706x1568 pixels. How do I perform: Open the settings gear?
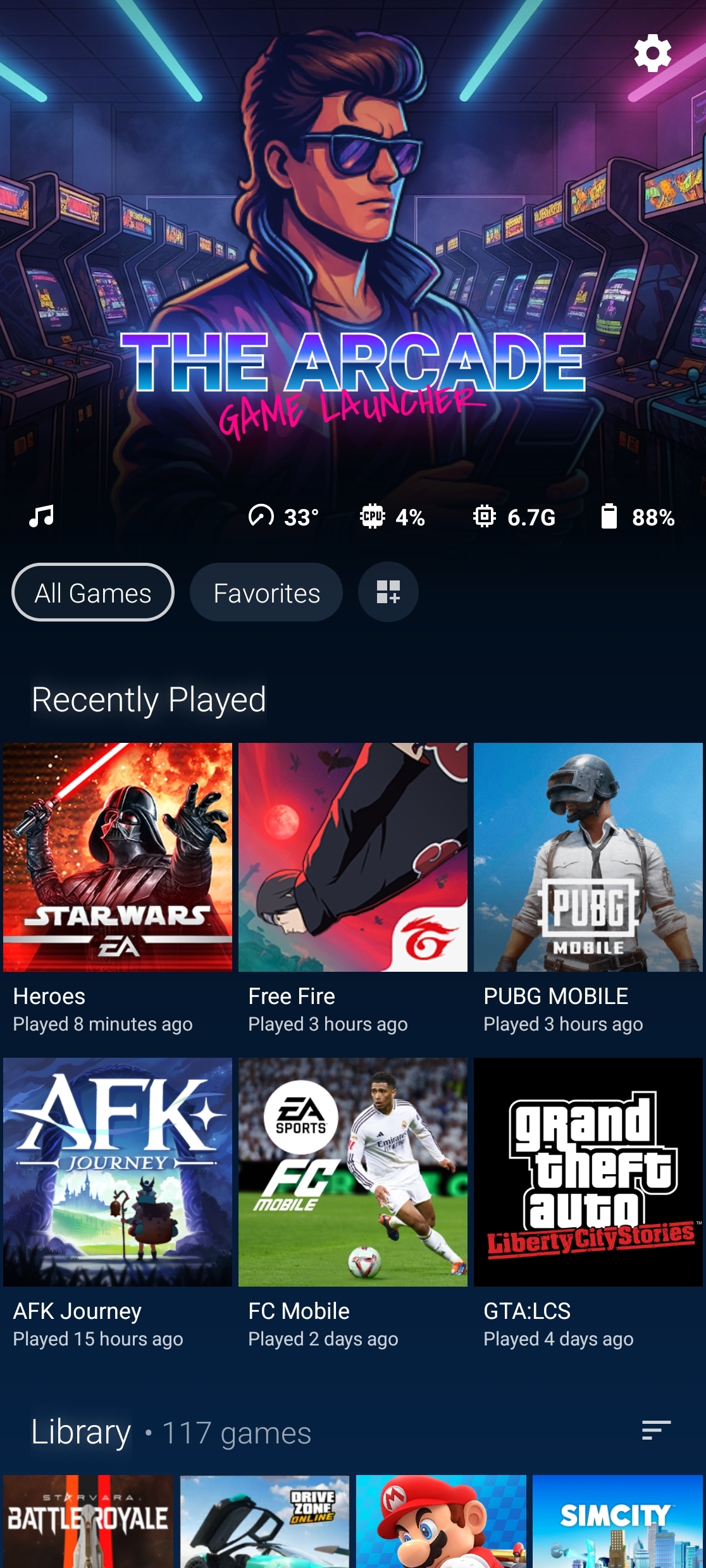pyautogui.click(x=652, y=53)
